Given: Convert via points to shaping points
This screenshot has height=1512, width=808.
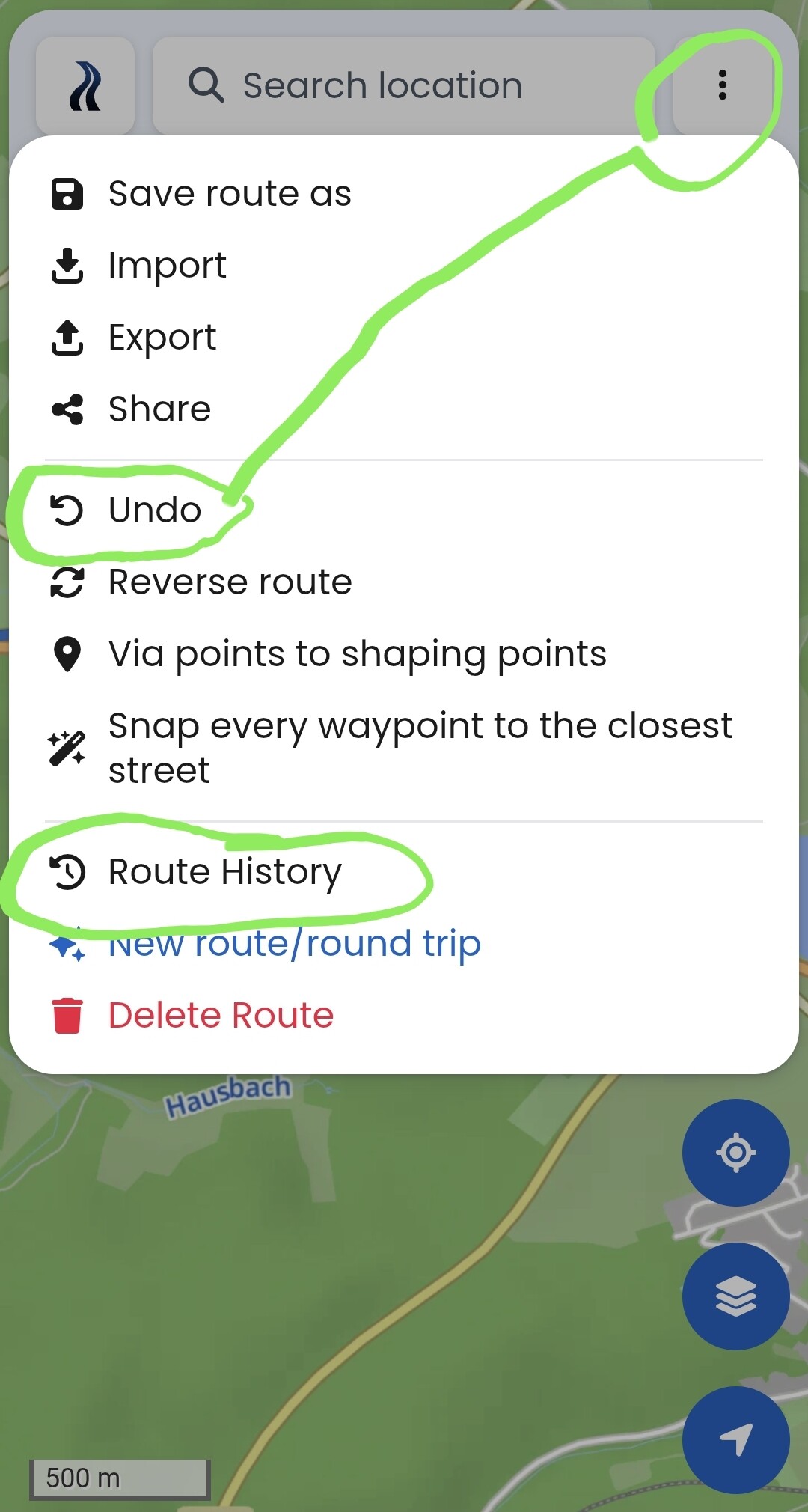Looking at the screenshot, I should pos(356,654).
